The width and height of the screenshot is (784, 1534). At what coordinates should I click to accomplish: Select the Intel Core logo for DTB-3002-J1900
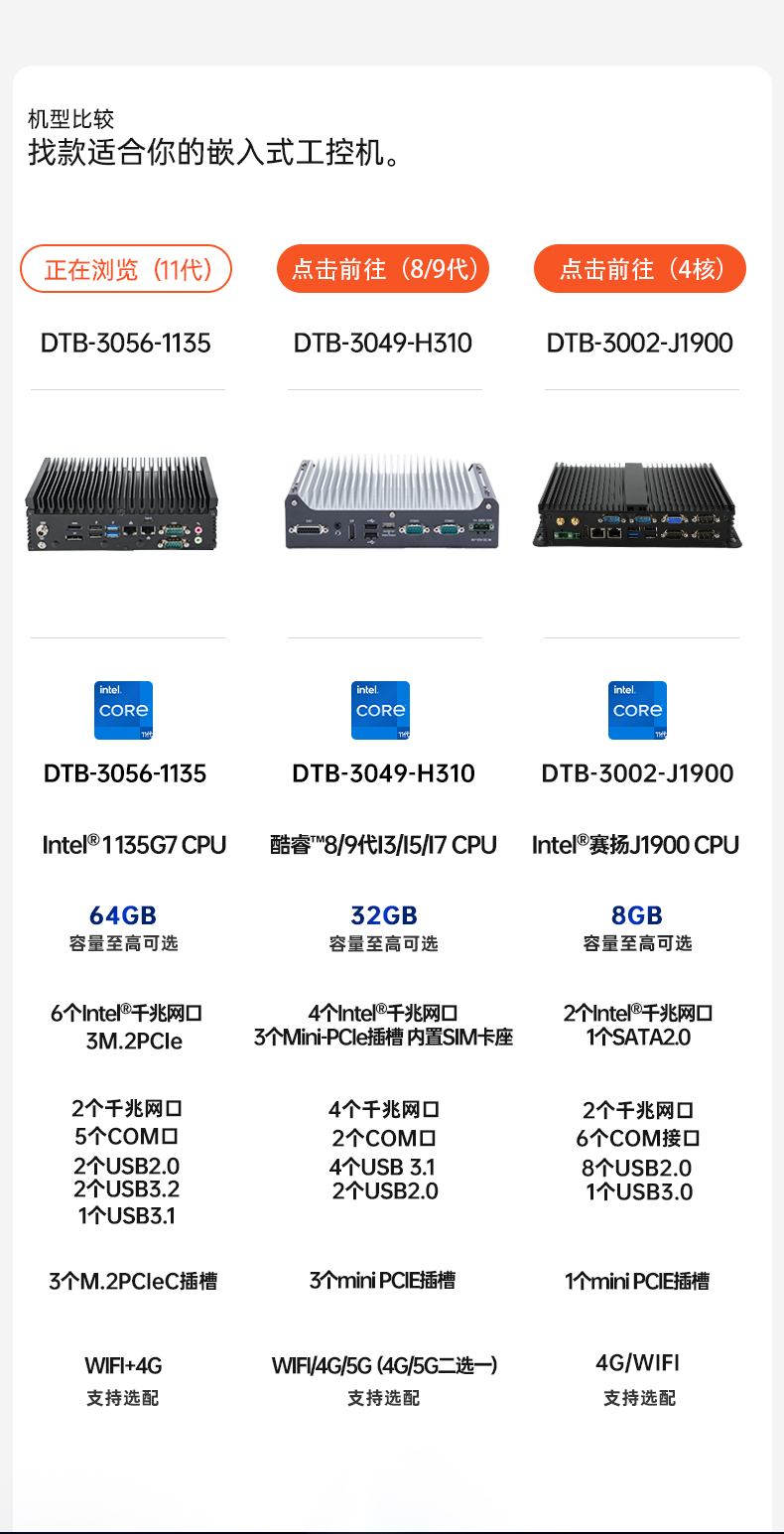click(637, 710)
